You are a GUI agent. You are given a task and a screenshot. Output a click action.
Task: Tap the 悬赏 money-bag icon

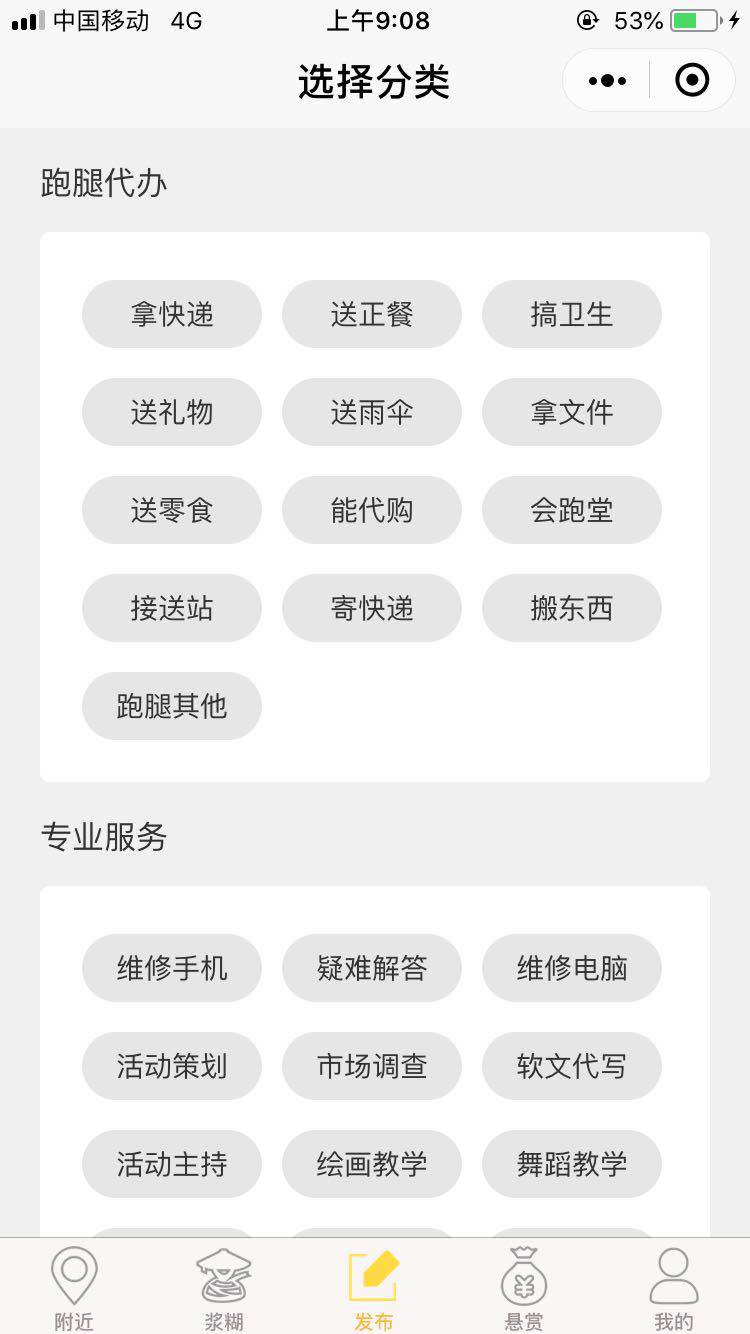pyautogui.click(x=523, y=1275)
